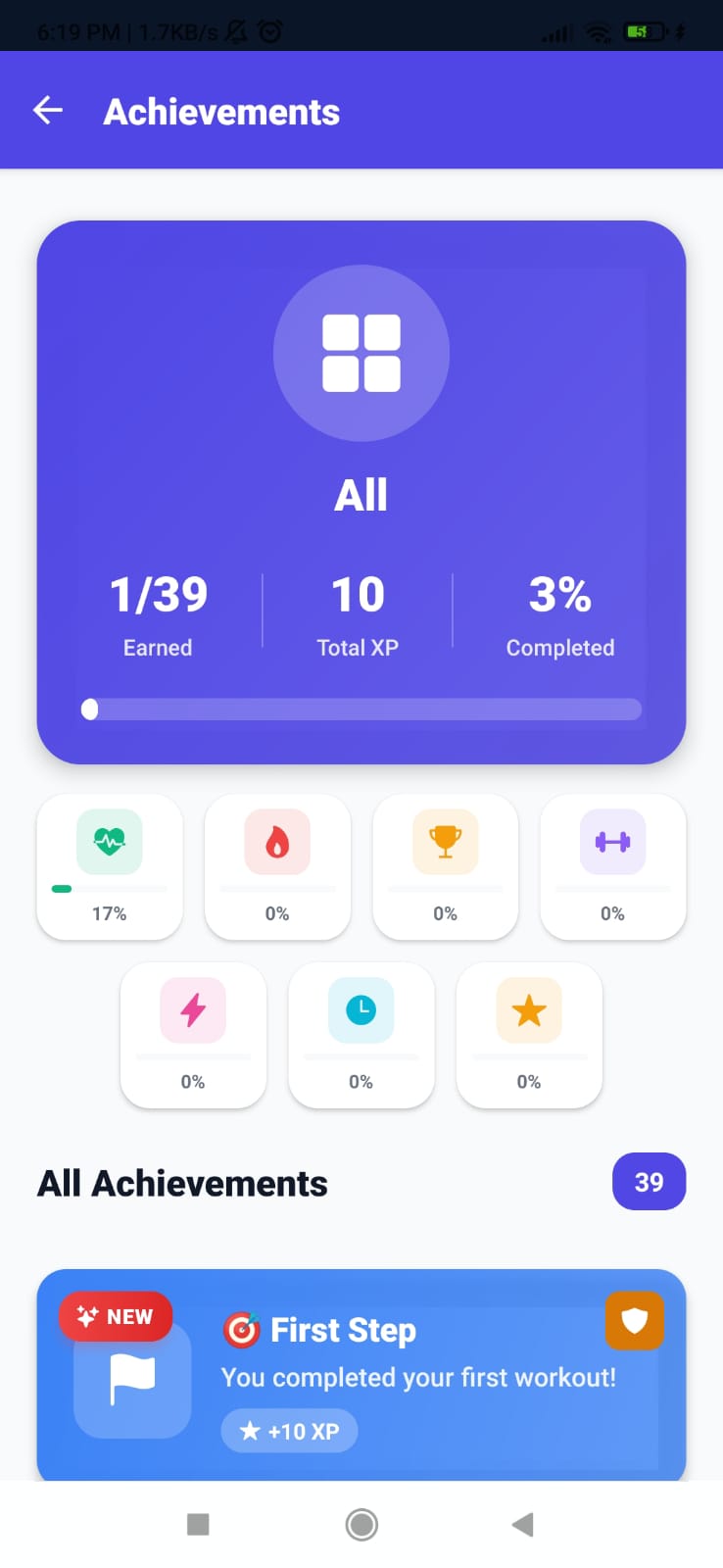Image resolution: width=723 pixels, height=1568 pixels.
Task: Tap the grid icon on the All card
Action: [361, 351]
